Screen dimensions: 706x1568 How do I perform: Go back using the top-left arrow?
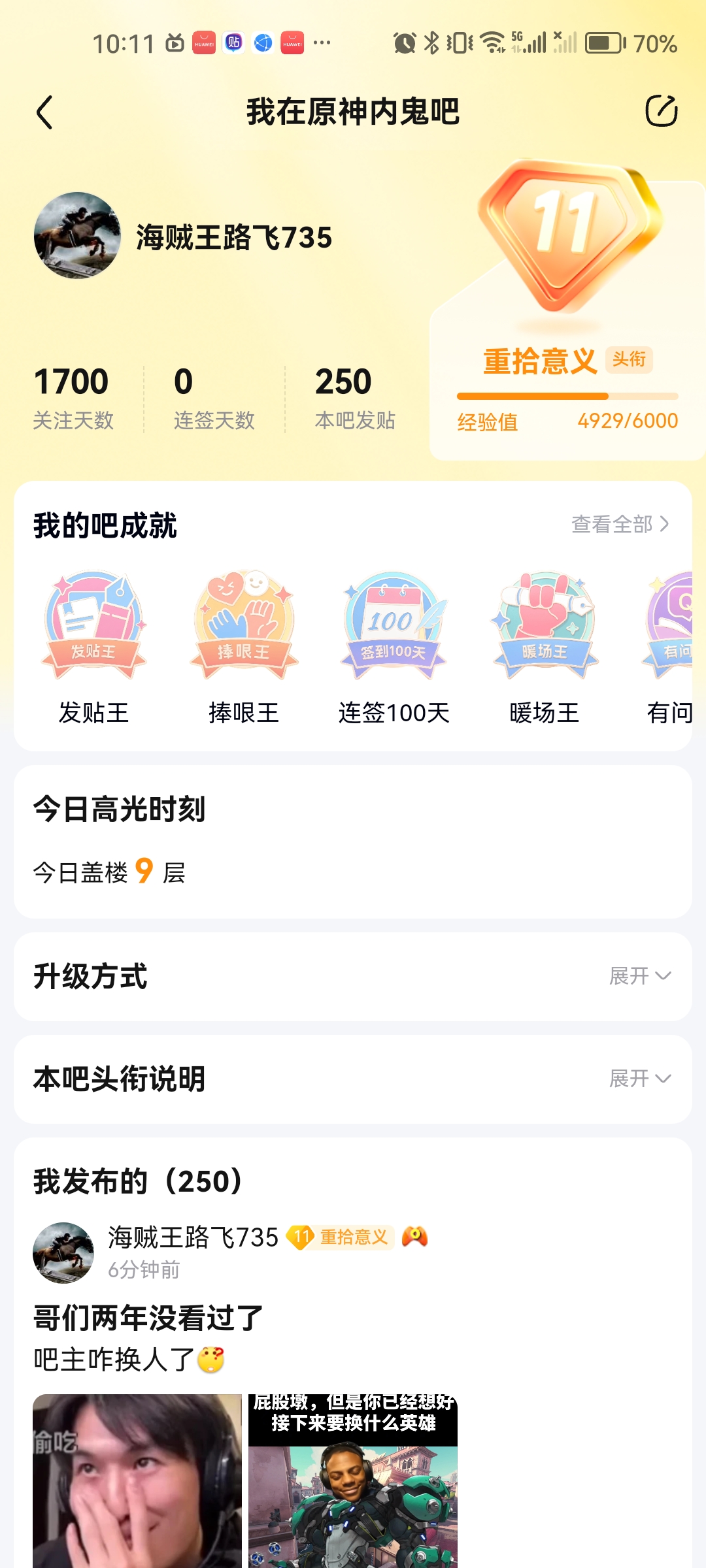click(44, 112)
